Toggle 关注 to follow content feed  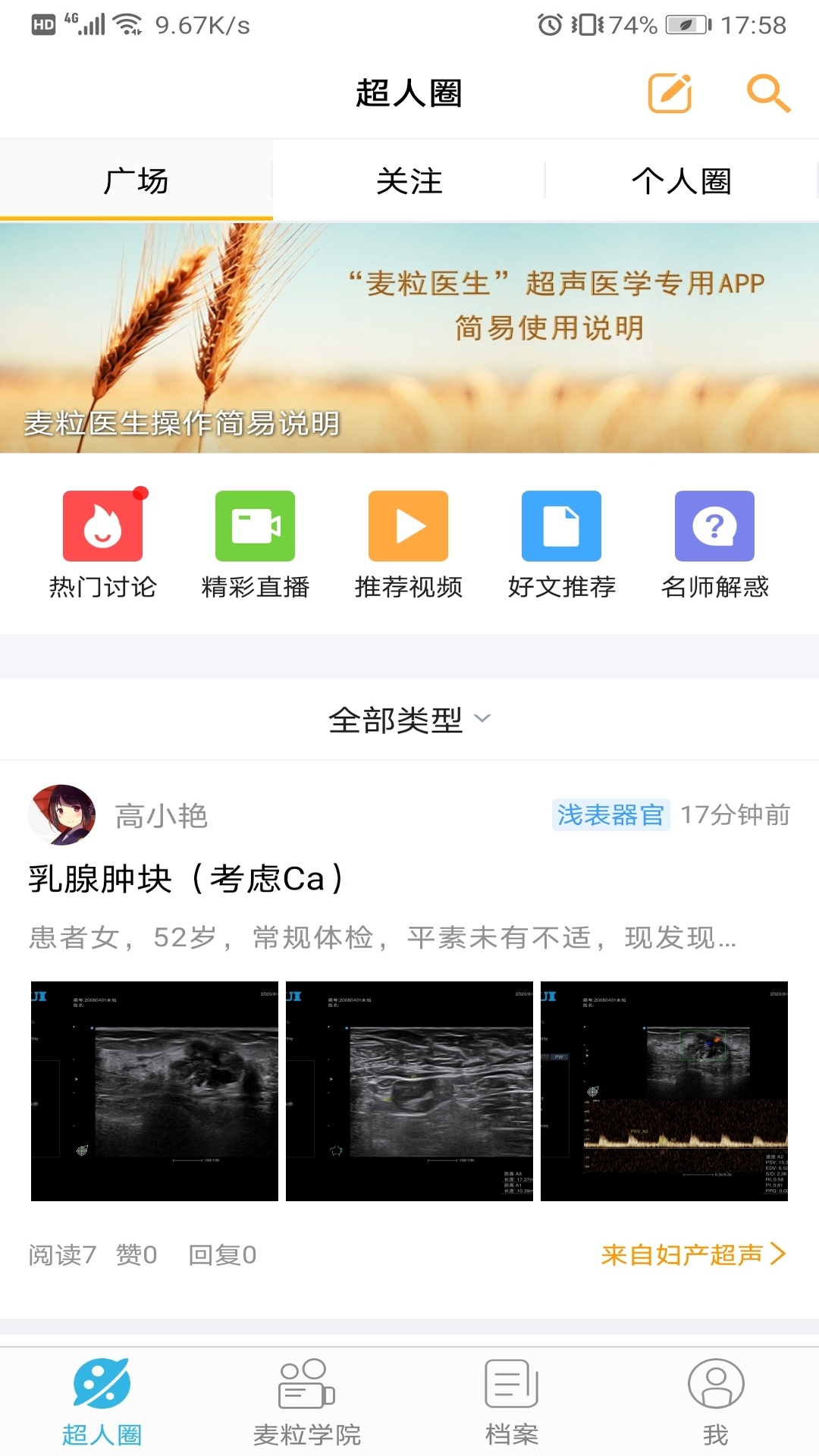pos(409,180)
